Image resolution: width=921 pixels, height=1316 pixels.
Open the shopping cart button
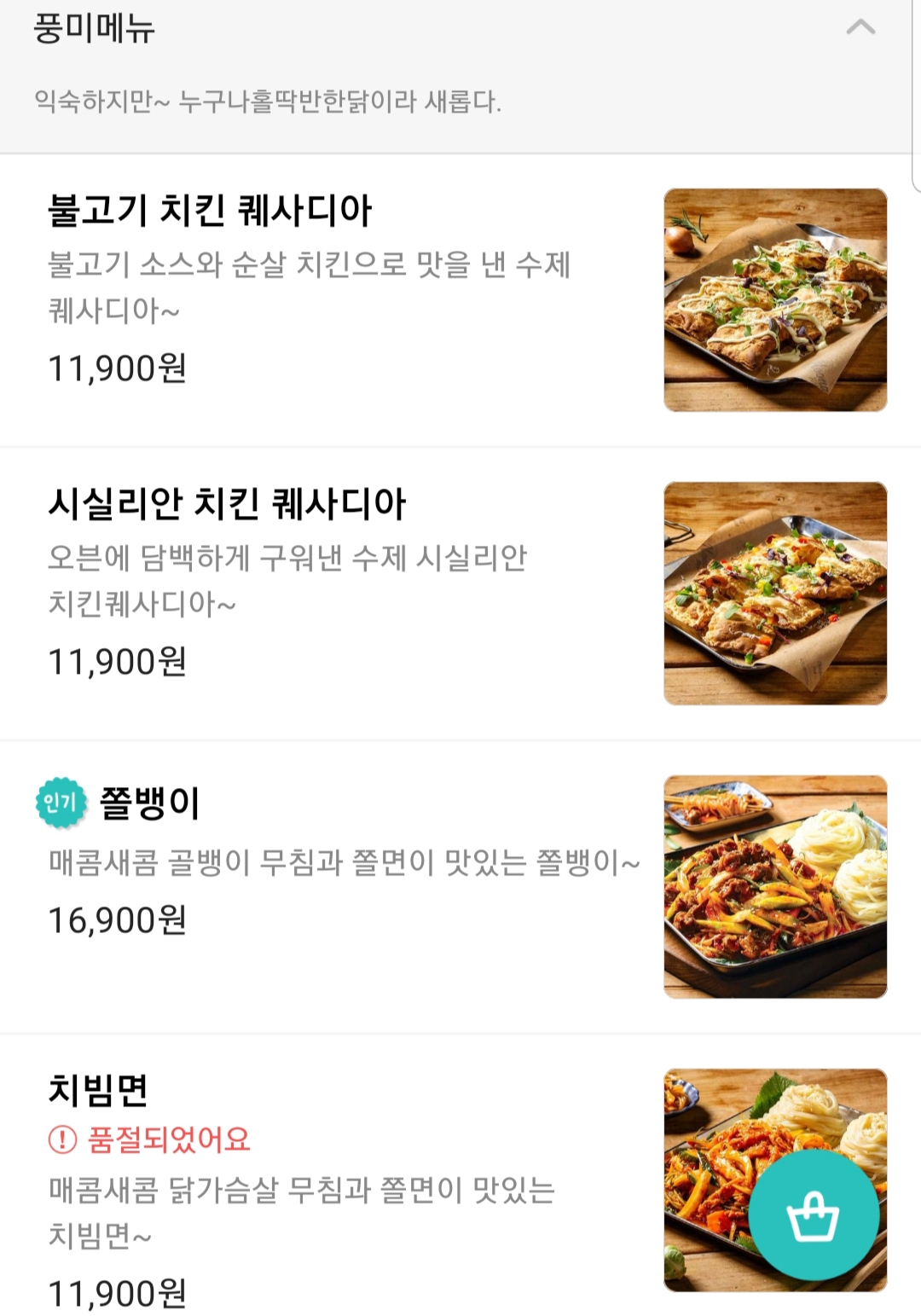tap(813, 1215)
